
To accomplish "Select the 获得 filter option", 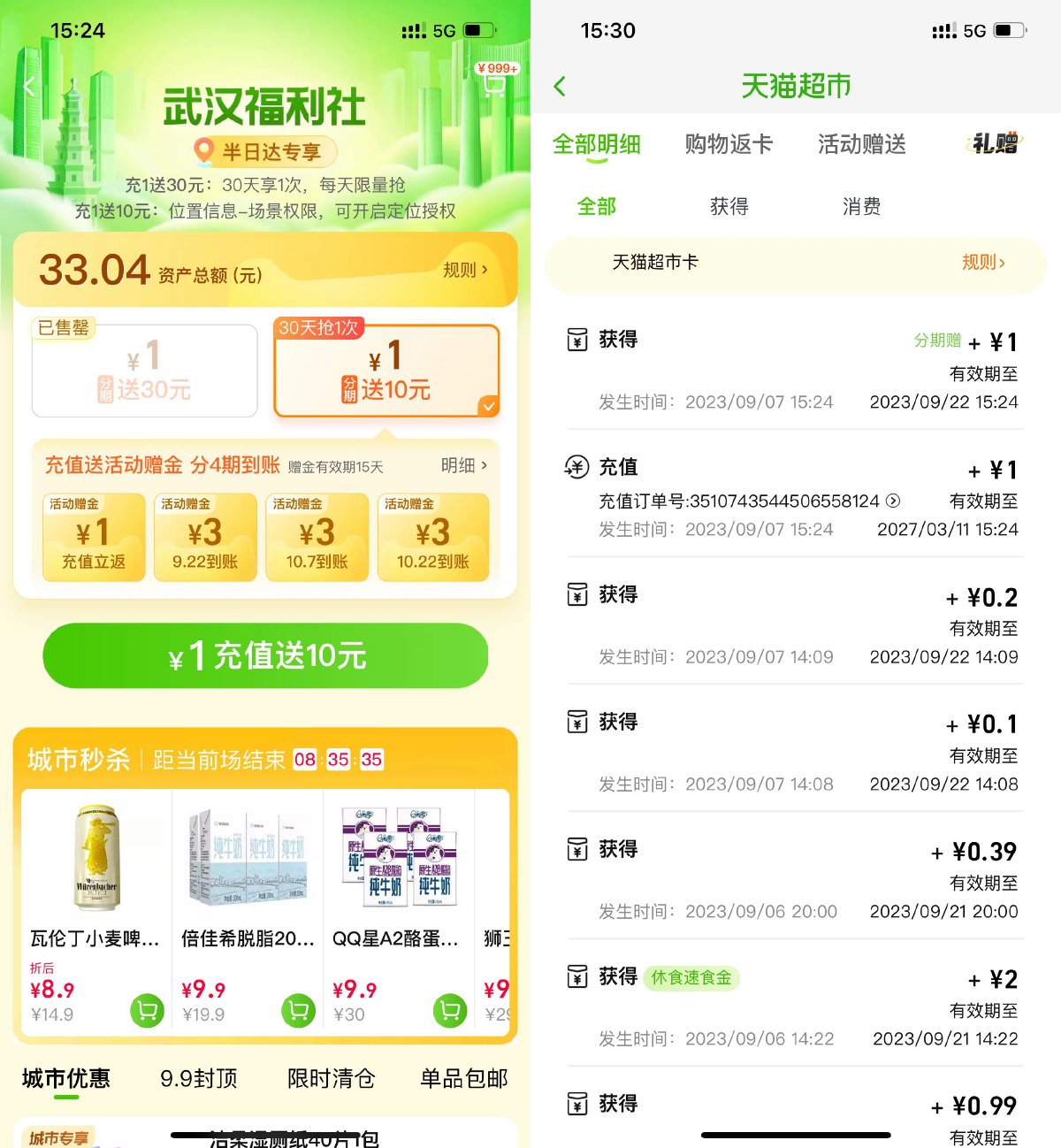I will point(729,206).
